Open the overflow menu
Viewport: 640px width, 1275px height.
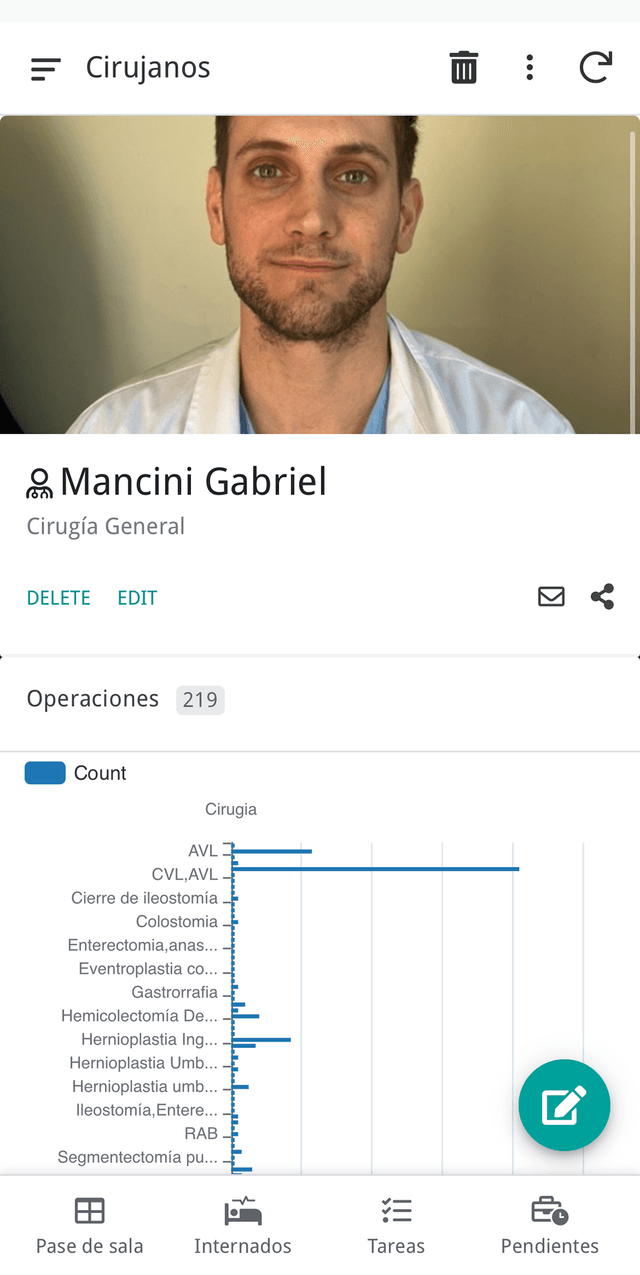pyautogui.click(x=529, y=68)
